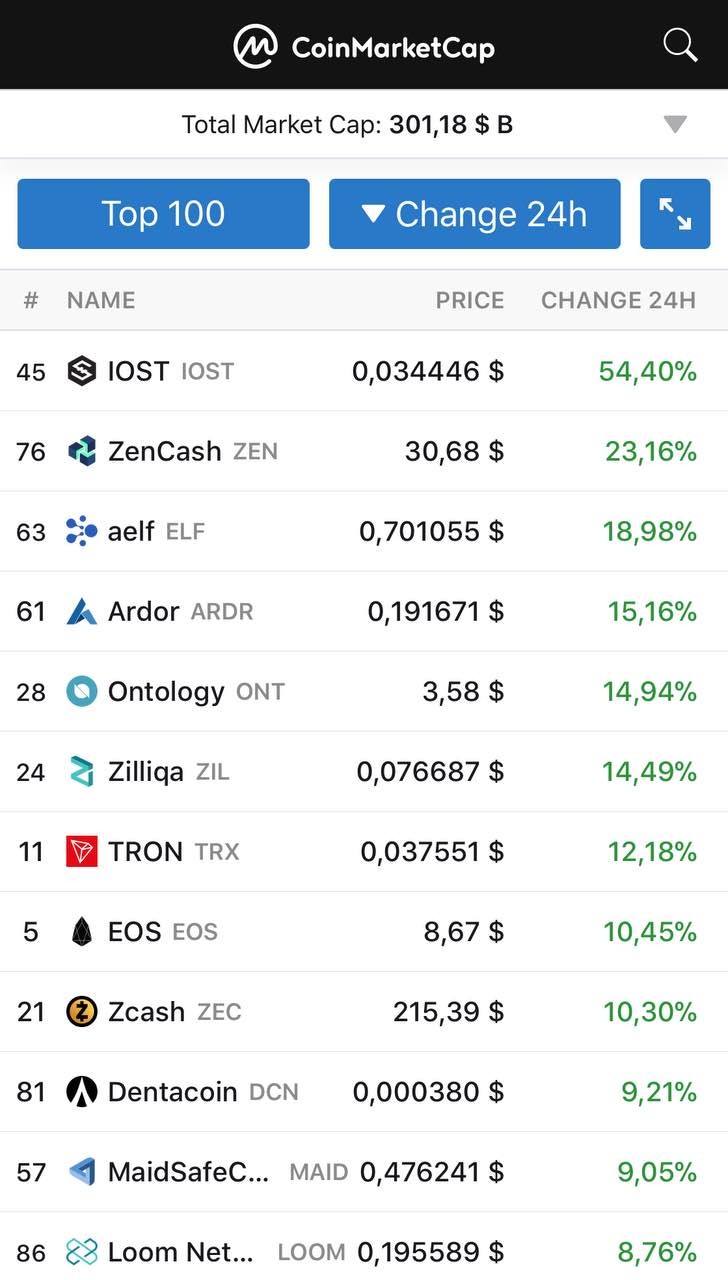Open the IOST coin row
This screenshot has width=728, height=1280.
point(364,371)
